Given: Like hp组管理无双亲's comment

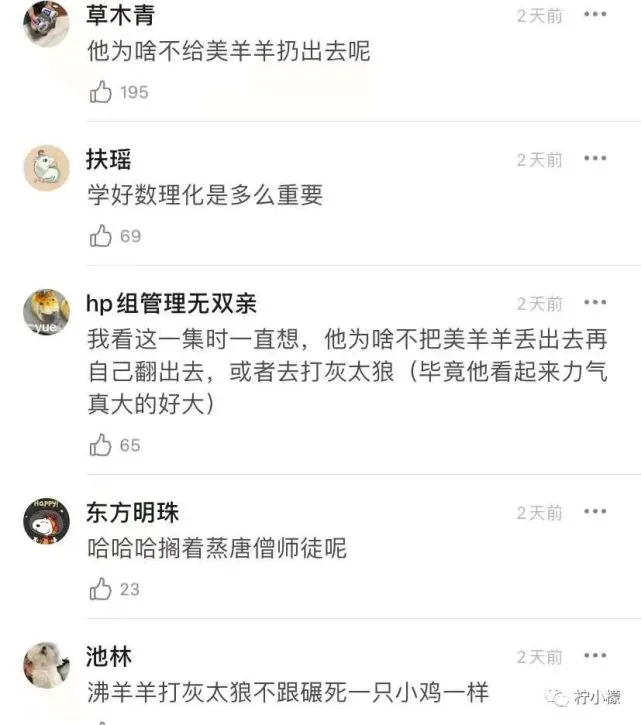Looking at the screenshot, I should tap(101, 445).
